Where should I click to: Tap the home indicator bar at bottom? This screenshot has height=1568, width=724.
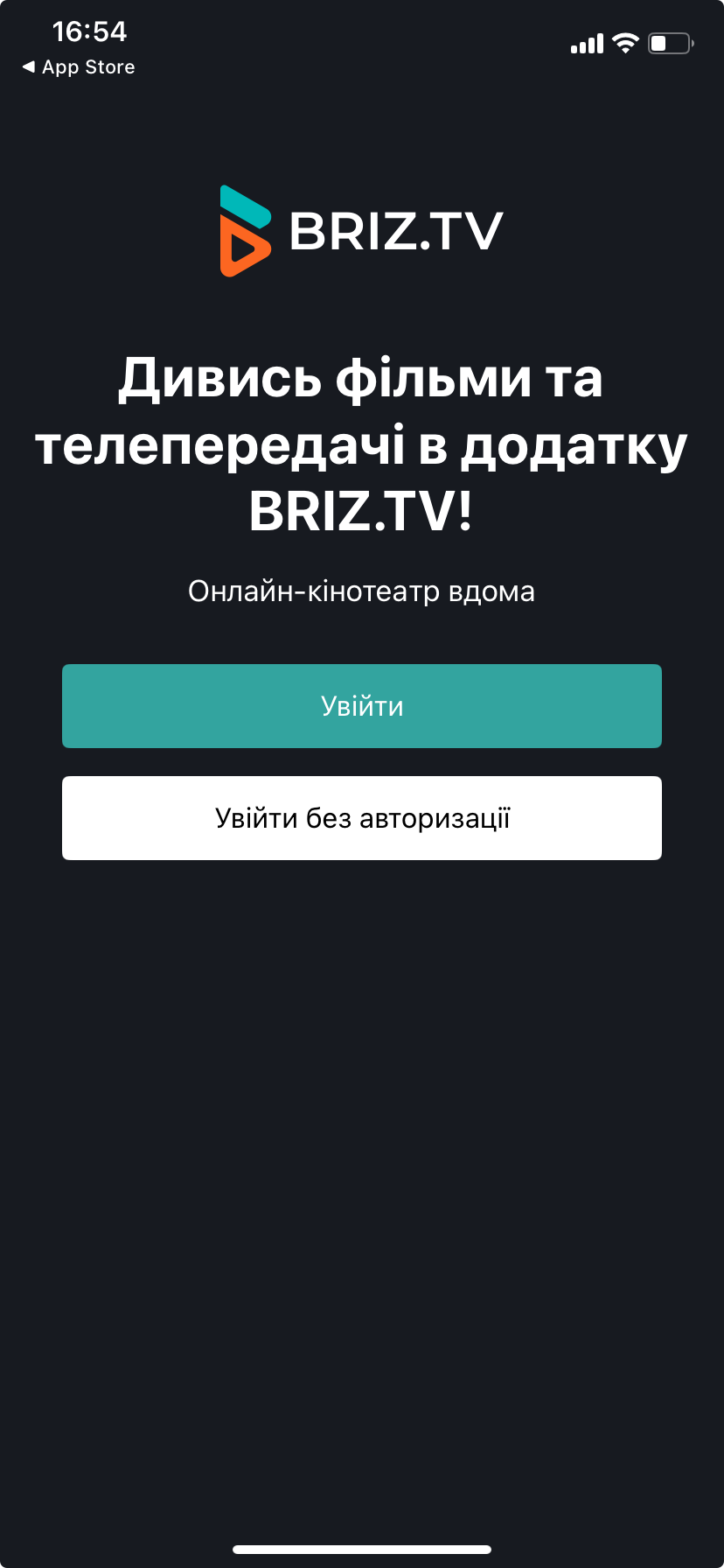362,1548
